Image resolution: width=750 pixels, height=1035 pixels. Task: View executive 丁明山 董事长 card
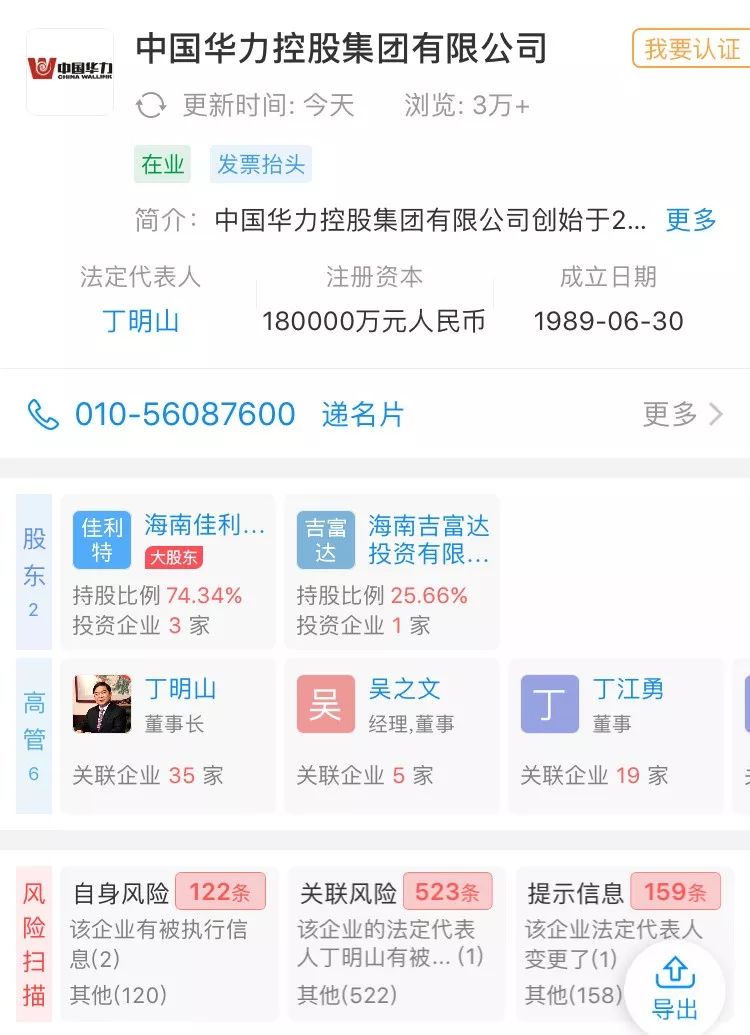[167, 735]
